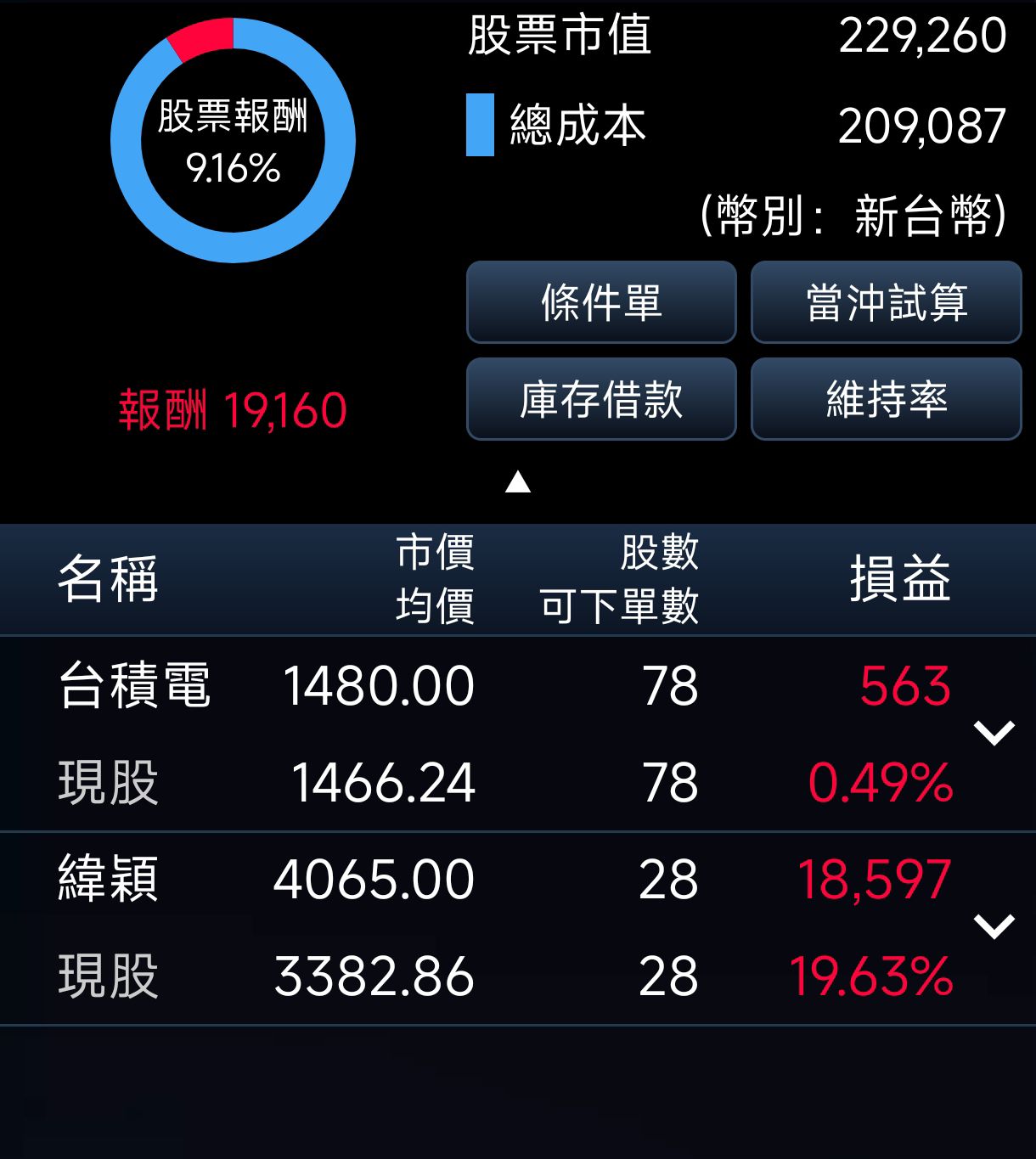Check the 維持率 button
The width and height of the screenshot is (1036, 1159).
(x=886, y=399)
